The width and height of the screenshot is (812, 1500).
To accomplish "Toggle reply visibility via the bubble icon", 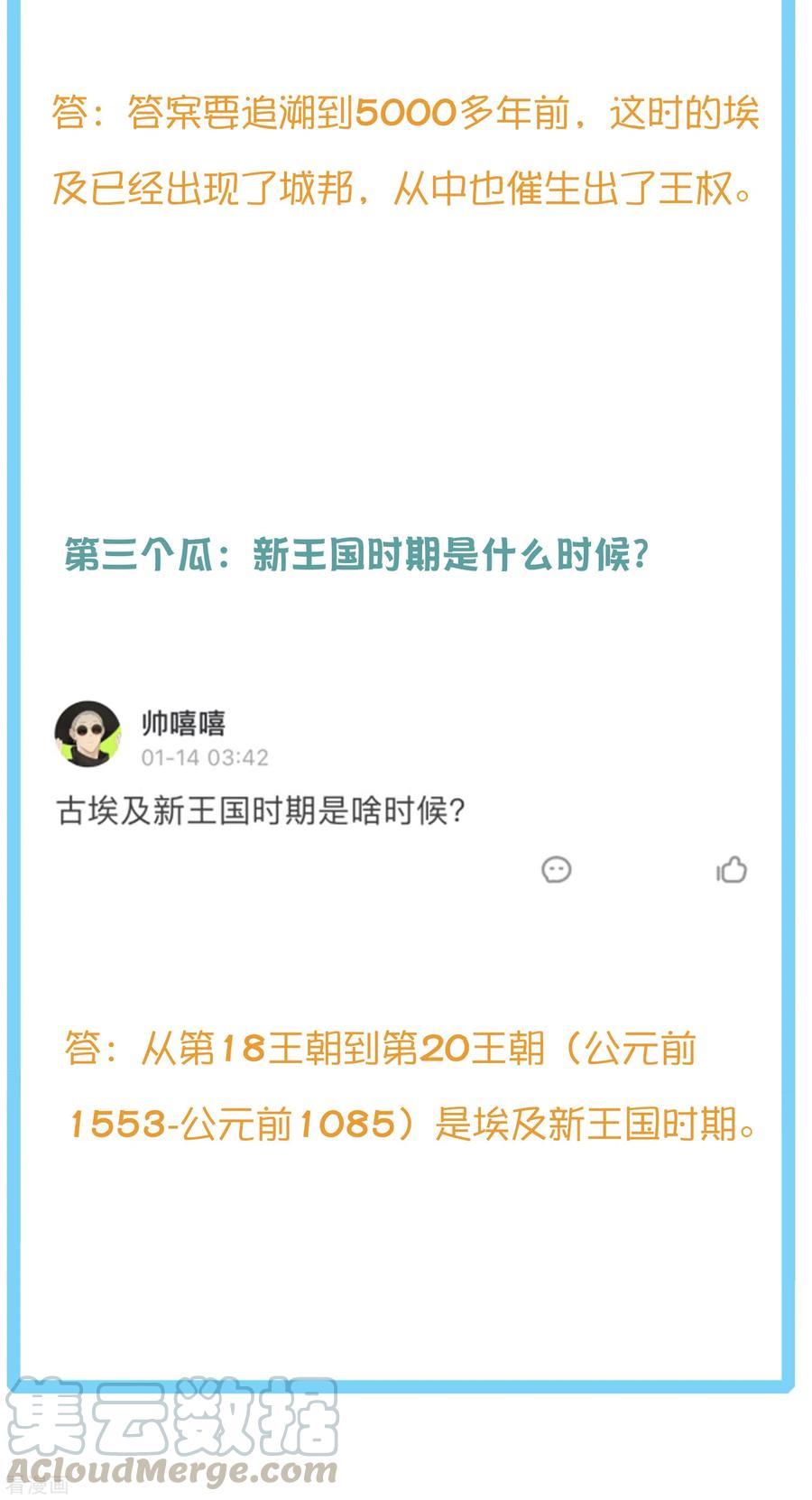I will (557, 870).
